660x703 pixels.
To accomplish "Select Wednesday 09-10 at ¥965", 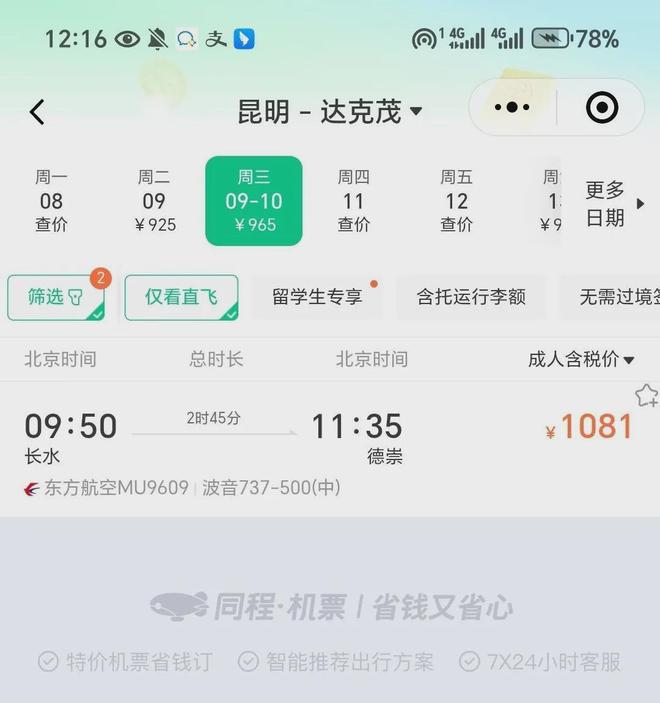I will tap(254, 200).
